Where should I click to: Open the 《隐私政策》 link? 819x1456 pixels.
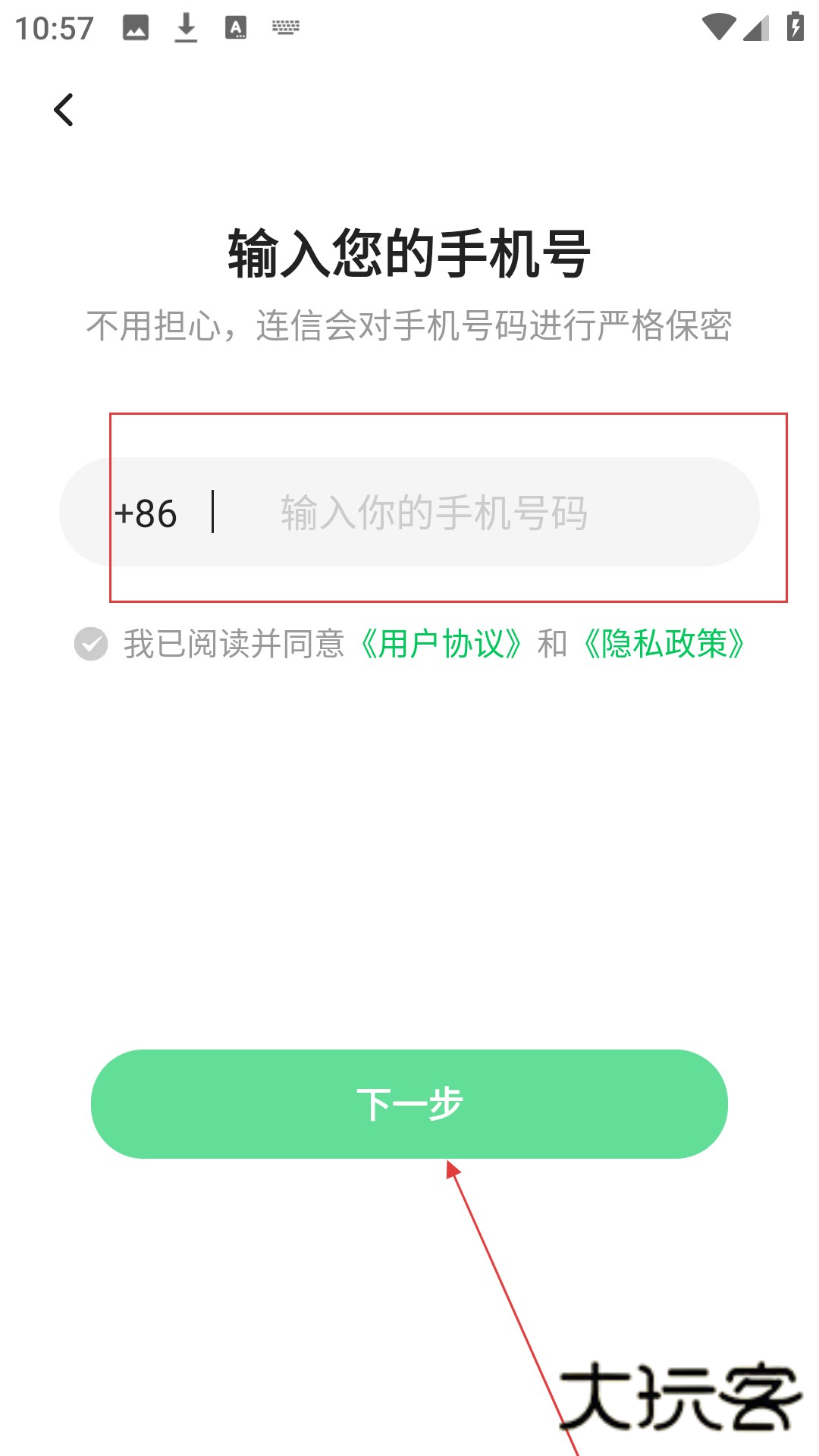(x=664, y=644)
